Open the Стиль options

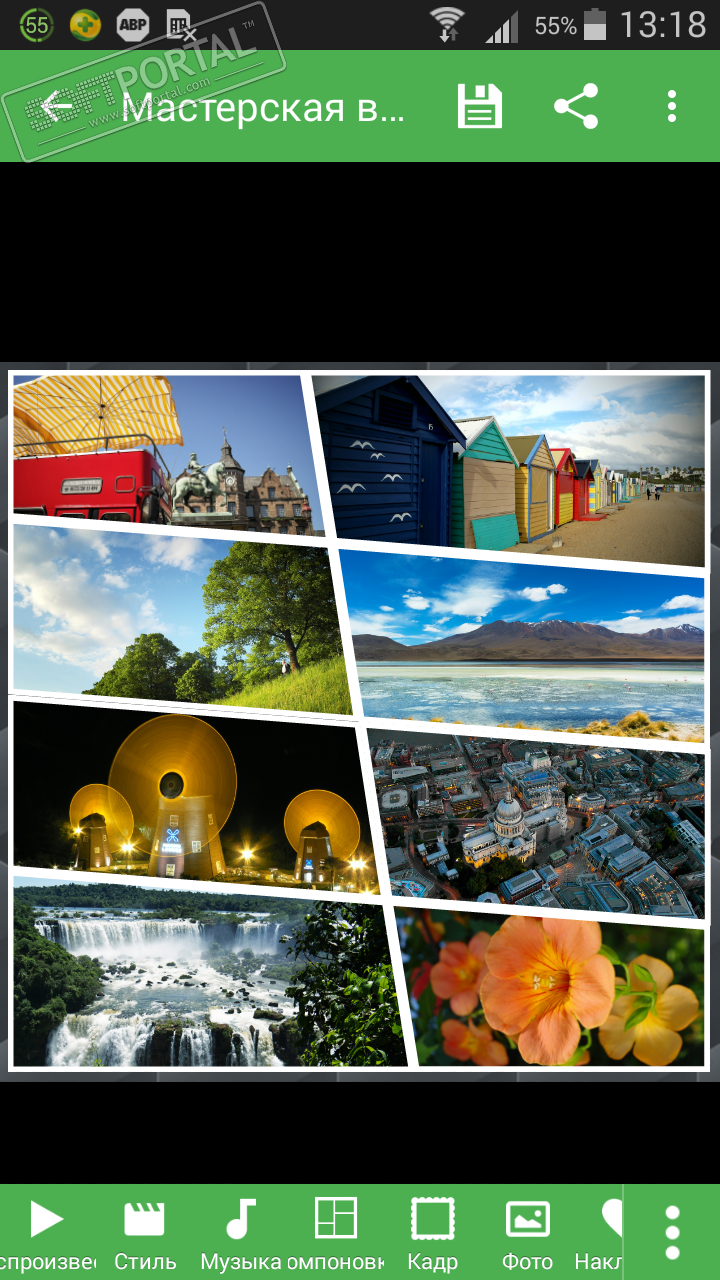click(x=145, y=1232)
